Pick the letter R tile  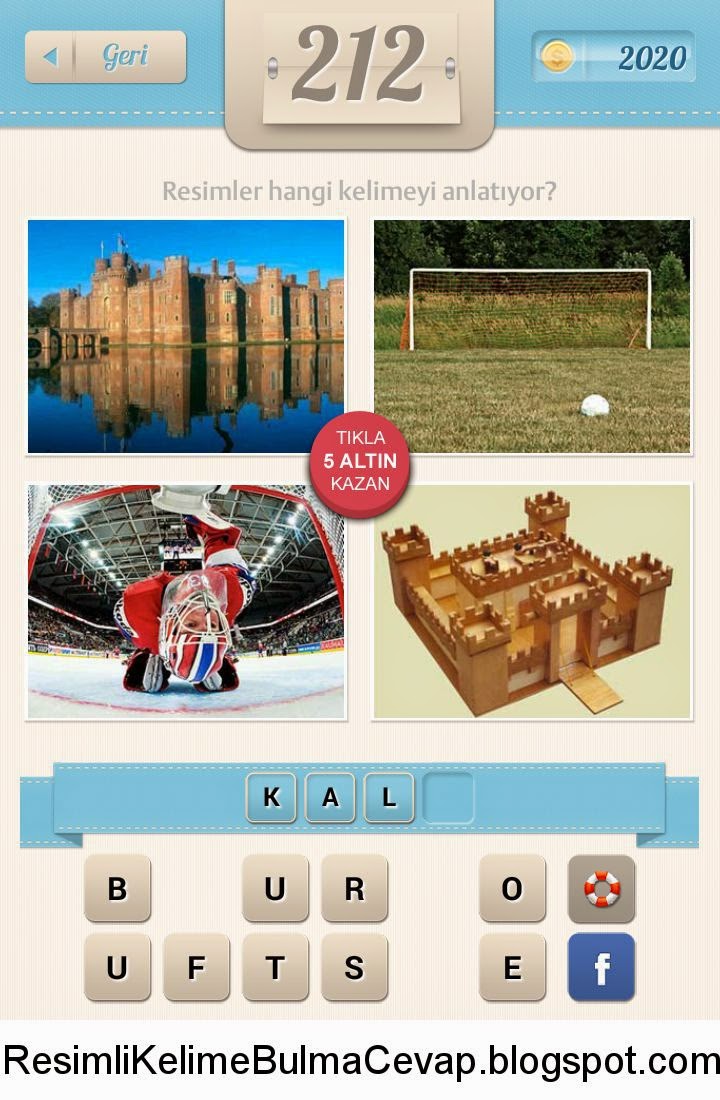click(354, 888)
